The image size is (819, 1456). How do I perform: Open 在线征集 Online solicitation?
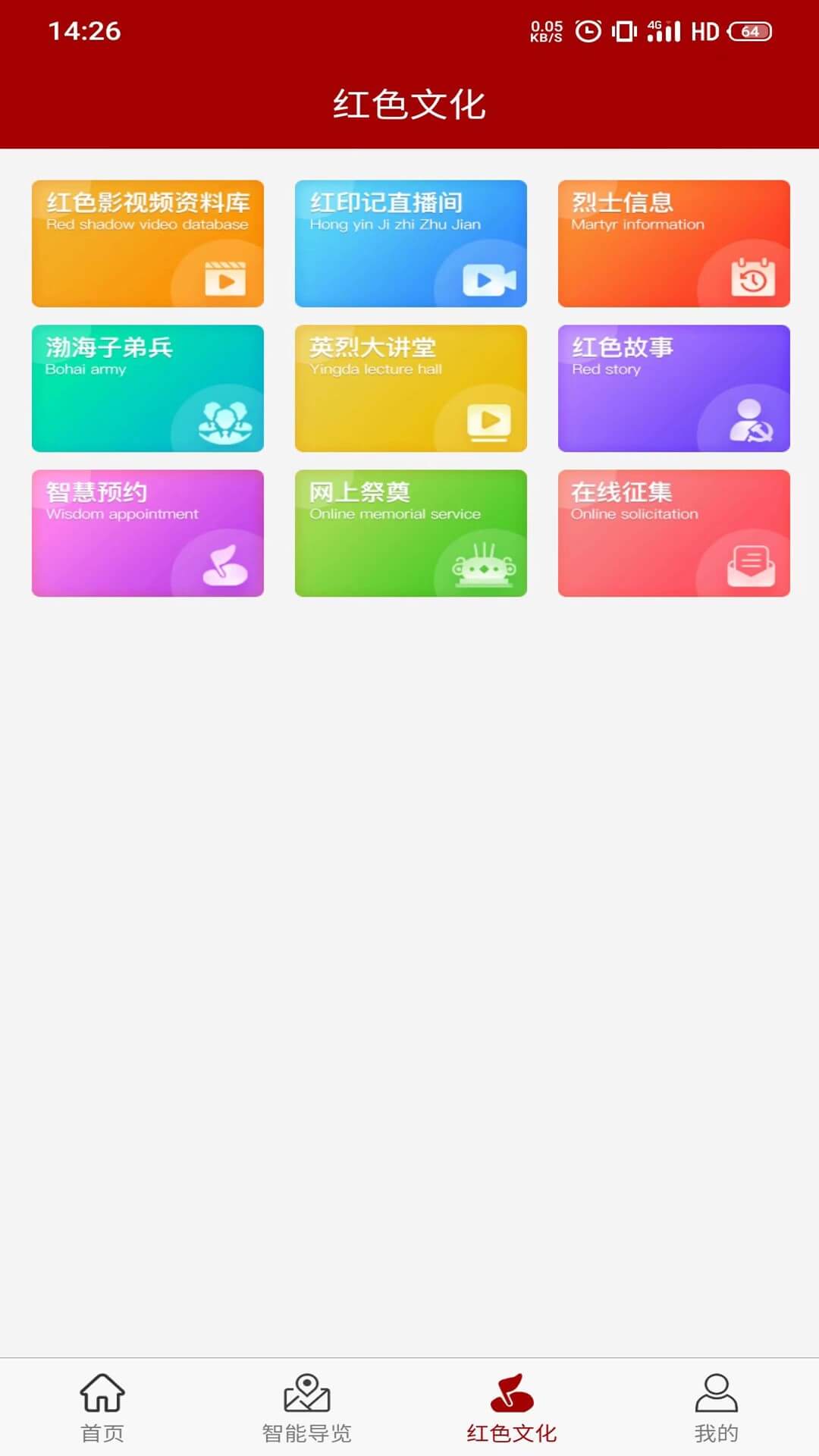(x=673, y=533)
